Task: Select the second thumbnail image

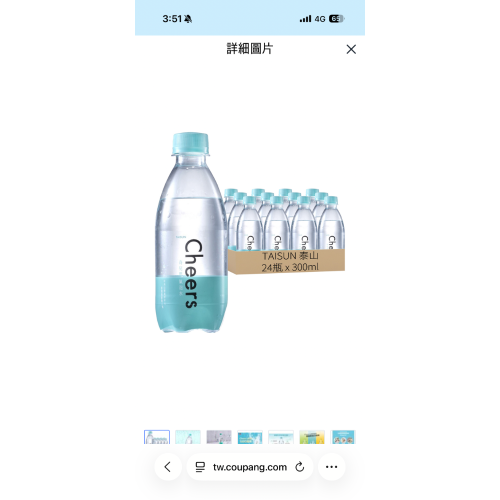Action: (188, 437)
